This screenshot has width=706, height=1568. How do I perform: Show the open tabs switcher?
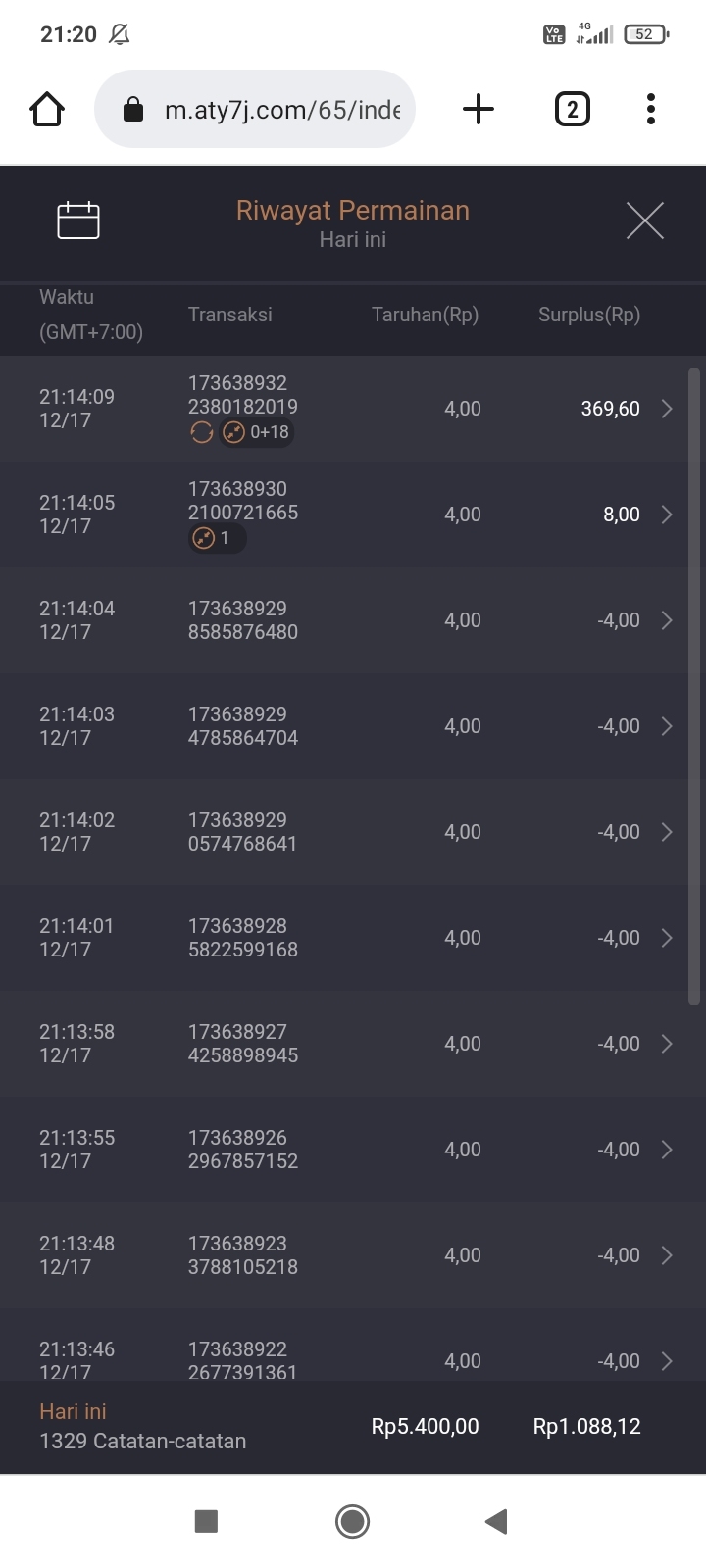pos(573,109)
